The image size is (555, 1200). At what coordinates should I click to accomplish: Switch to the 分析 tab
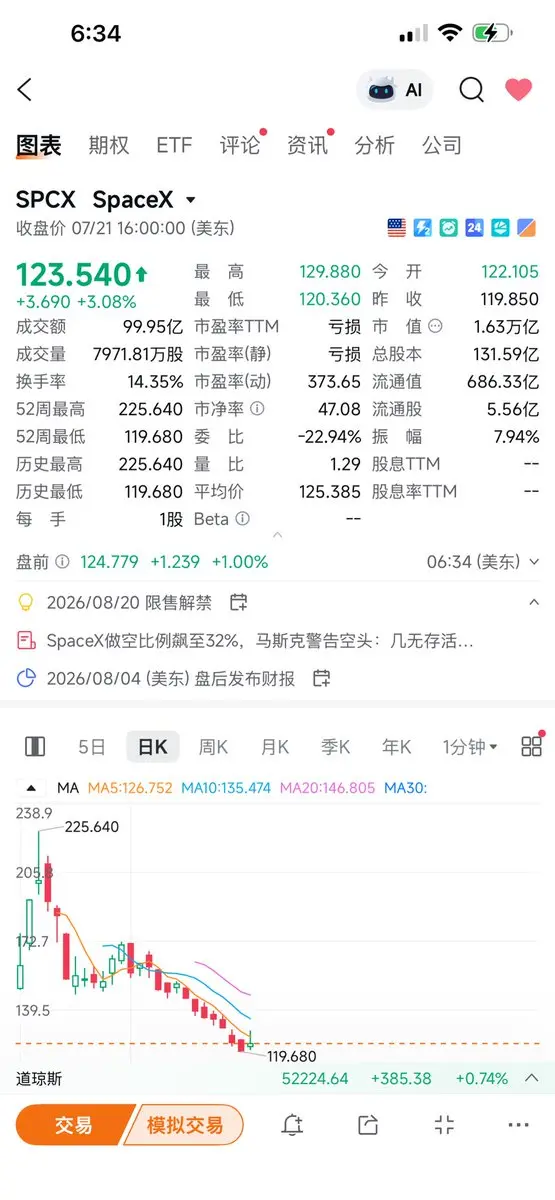(375, 145)
